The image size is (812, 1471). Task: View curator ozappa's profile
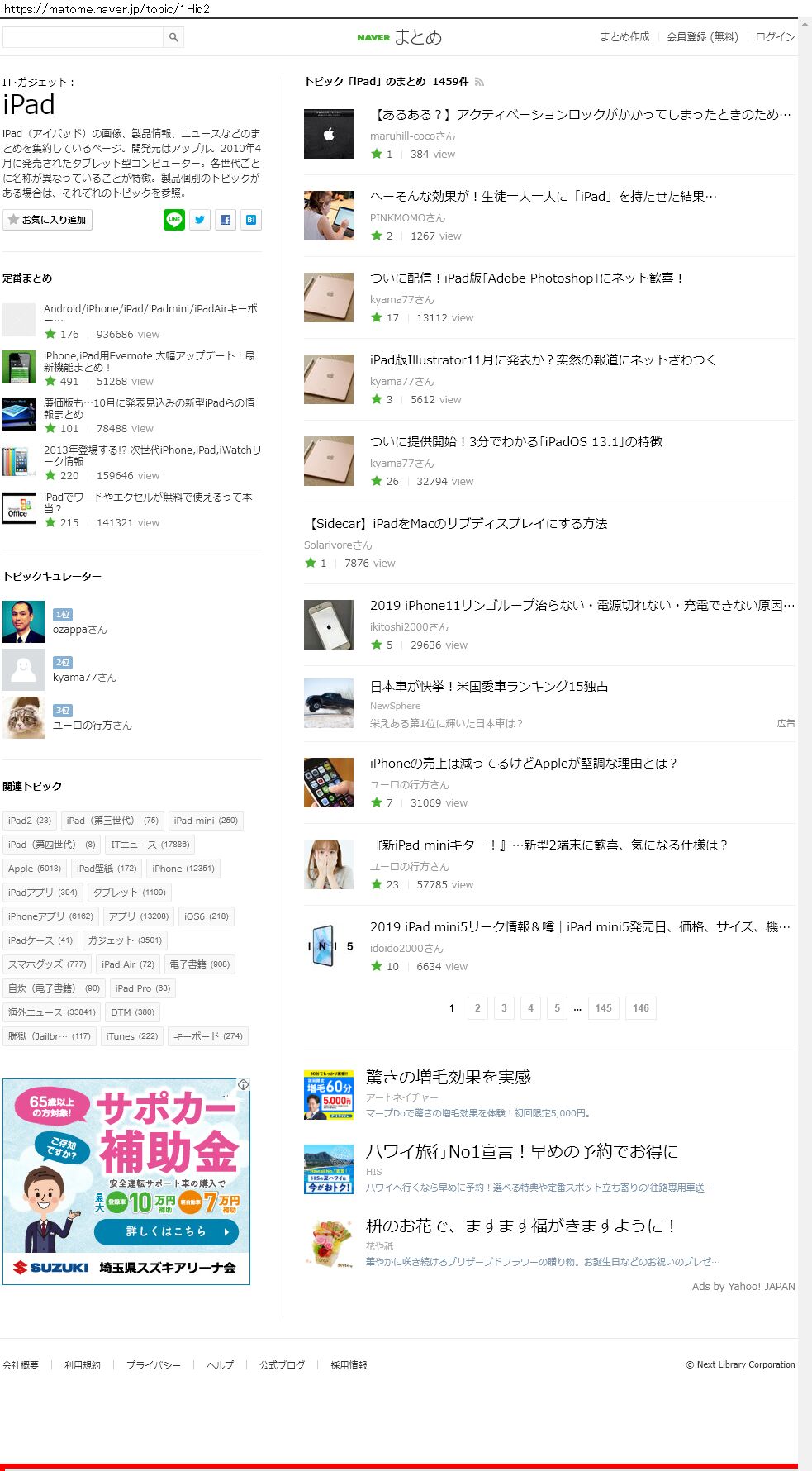pos(79,630)
